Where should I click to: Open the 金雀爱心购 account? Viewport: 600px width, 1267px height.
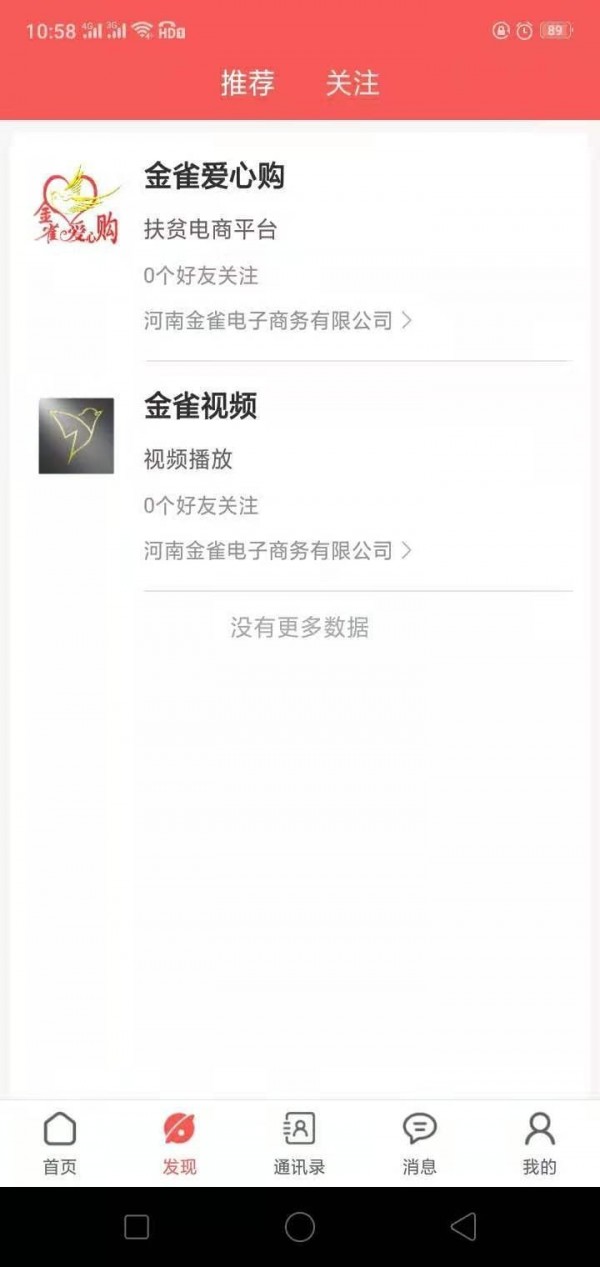214,177
